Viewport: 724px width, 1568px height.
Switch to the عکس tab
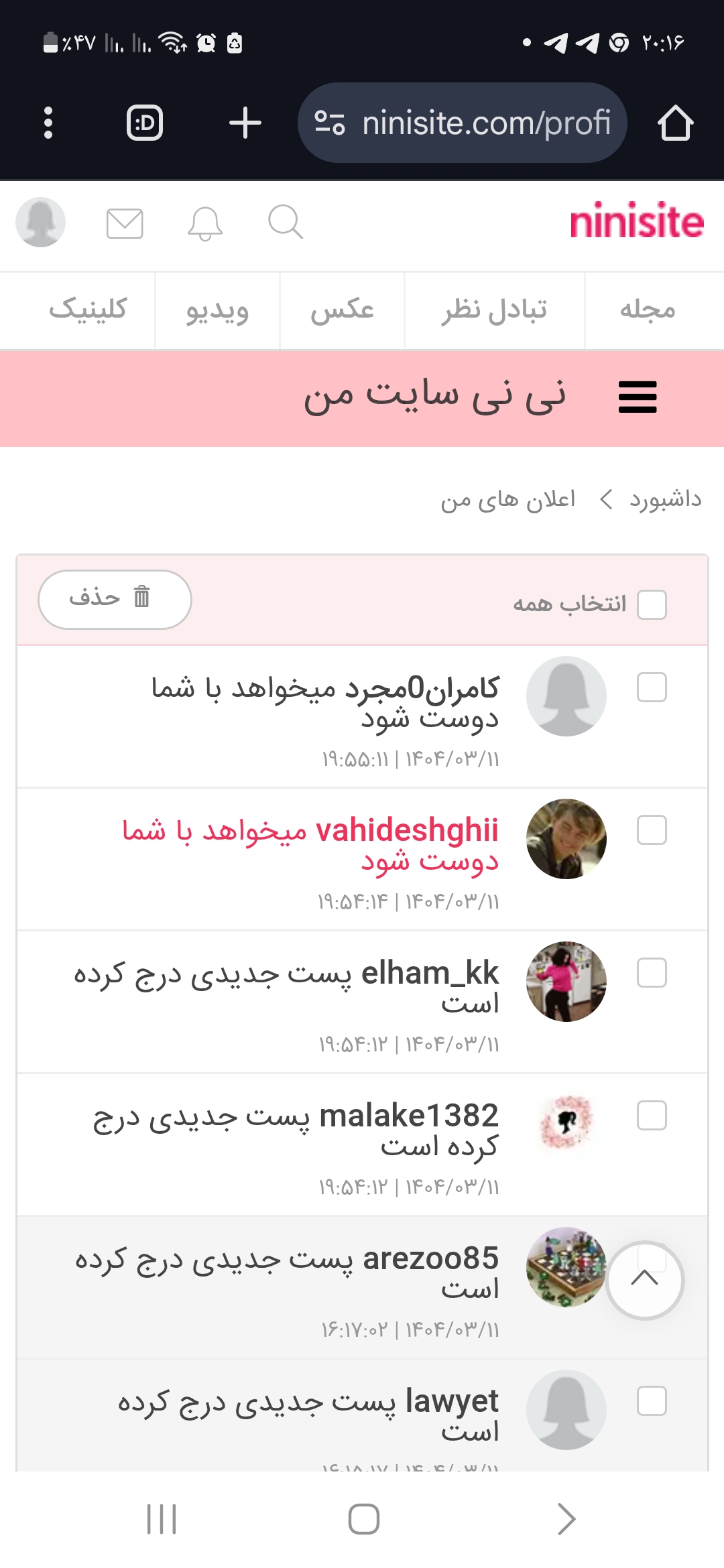coord(342,310)
